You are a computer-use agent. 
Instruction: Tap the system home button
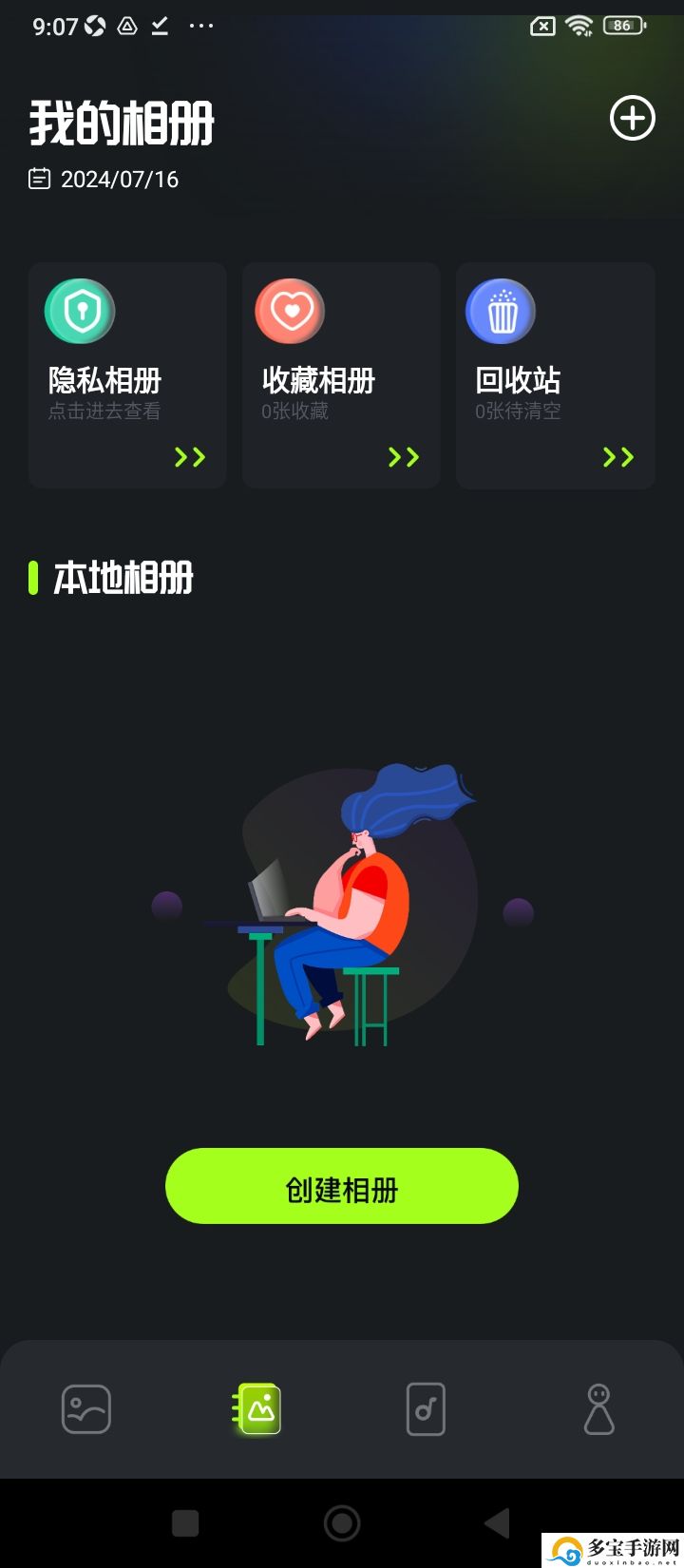point(342,1523)
